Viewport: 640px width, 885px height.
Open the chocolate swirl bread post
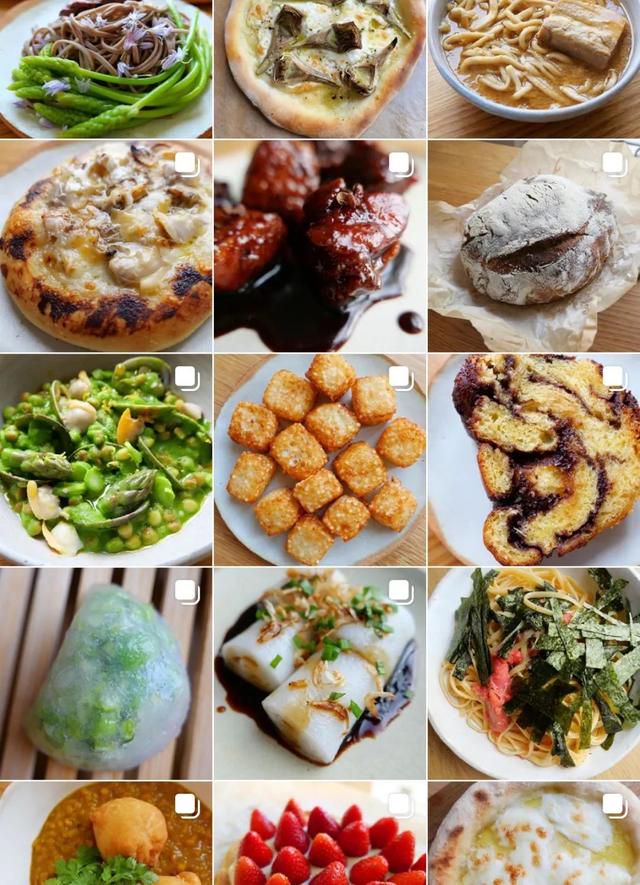[x=534, y=460]
